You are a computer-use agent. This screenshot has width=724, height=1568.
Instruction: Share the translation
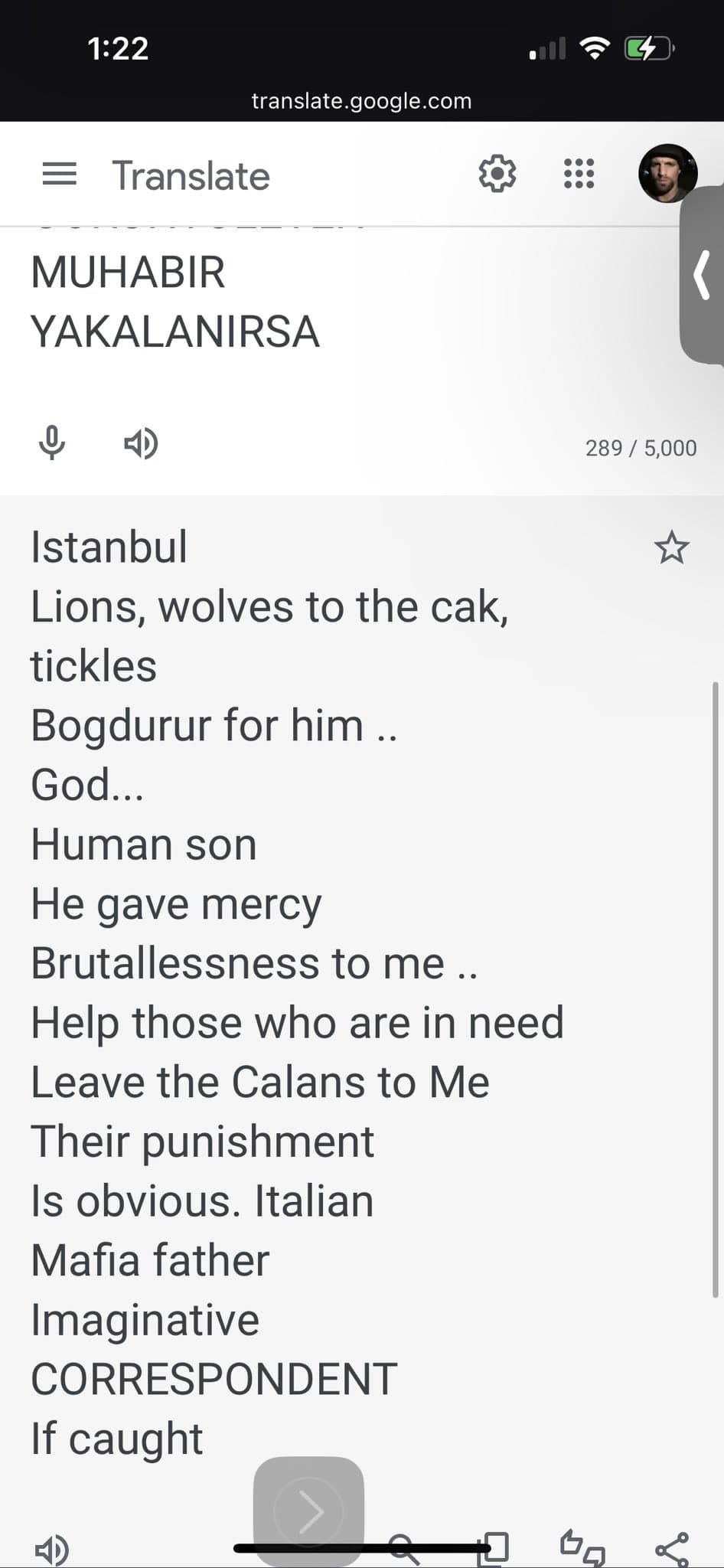672,1549
